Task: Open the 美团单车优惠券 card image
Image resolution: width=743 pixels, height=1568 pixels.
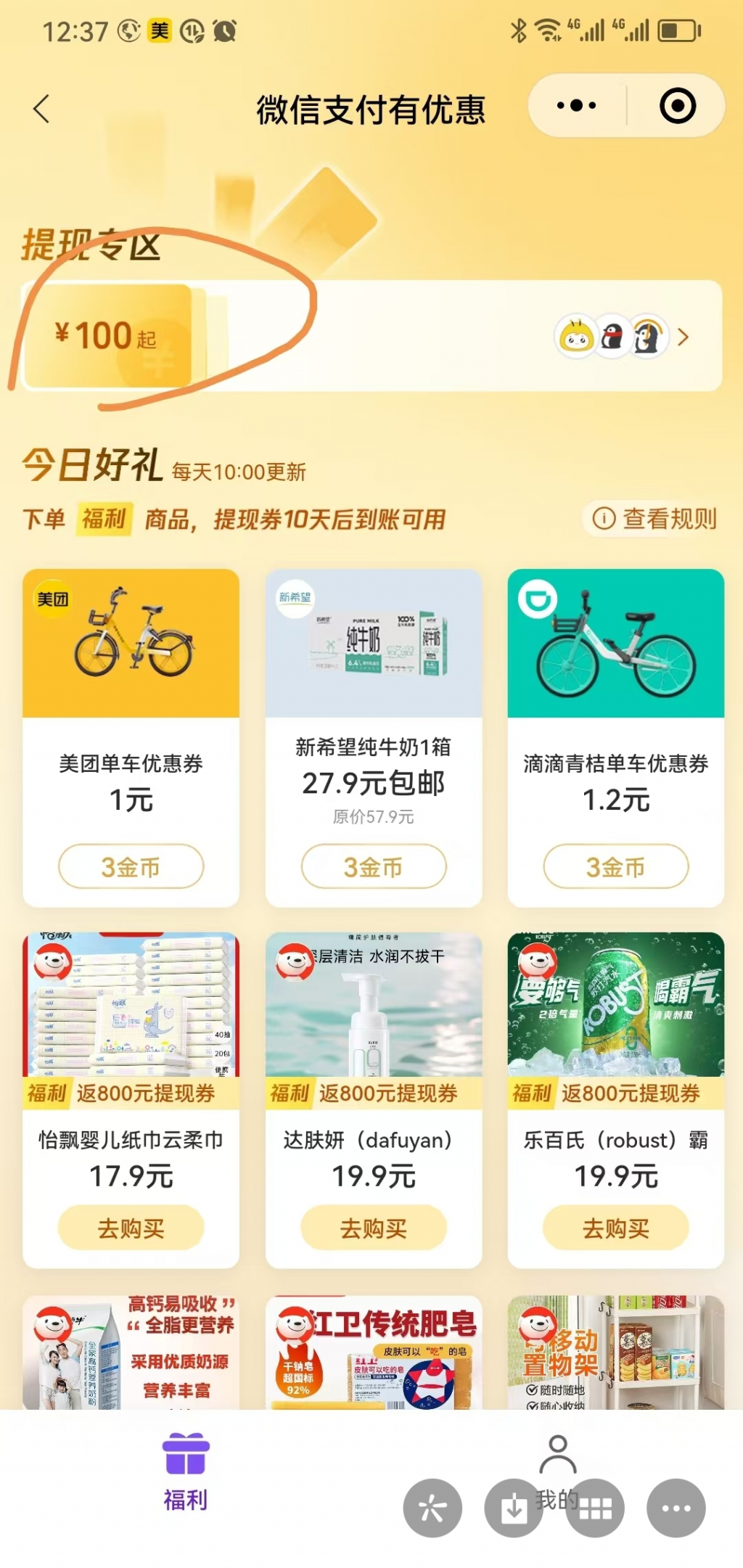Action: [x=131, y=643]
